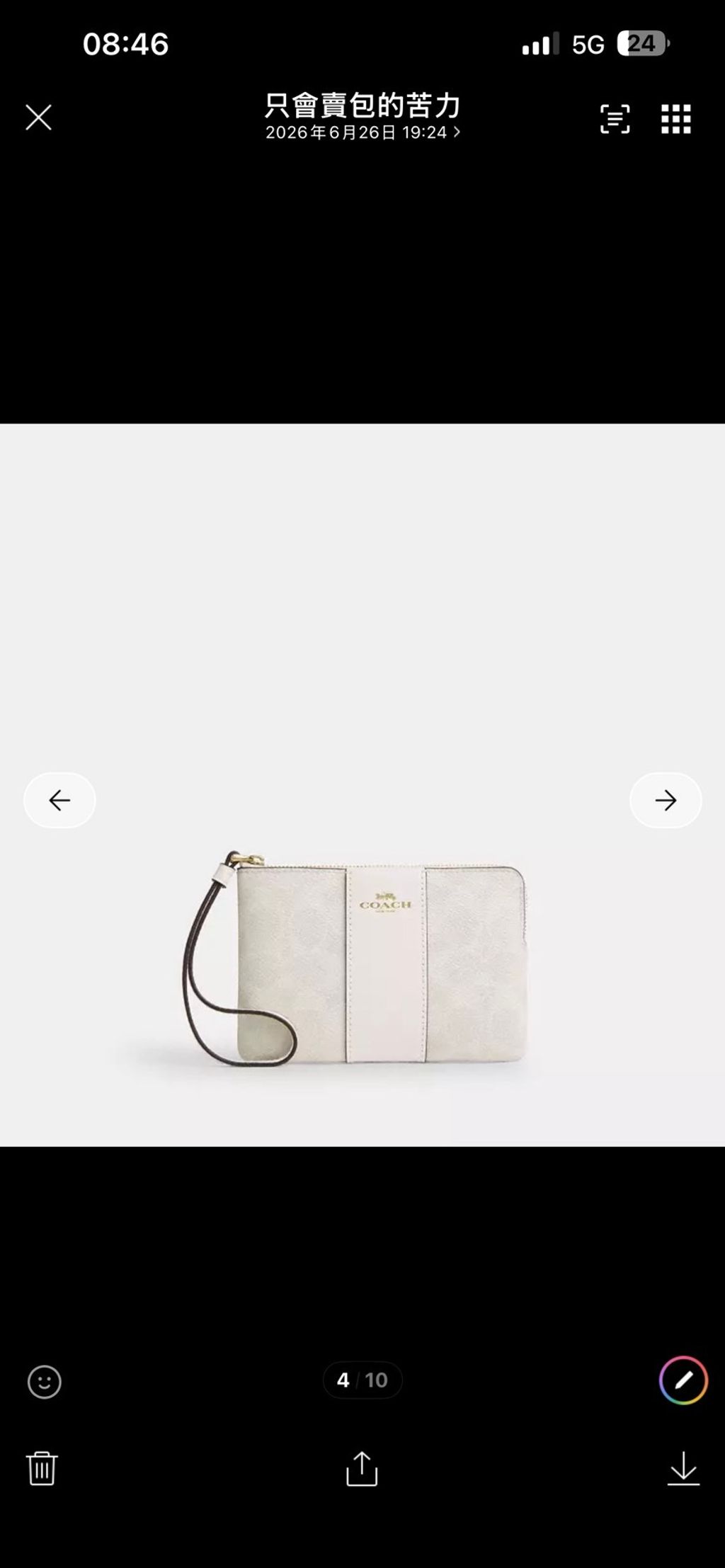Delete this photo with the trash icon
725x1568 pixels.
pyautogui.click(x=42, y=1467)
